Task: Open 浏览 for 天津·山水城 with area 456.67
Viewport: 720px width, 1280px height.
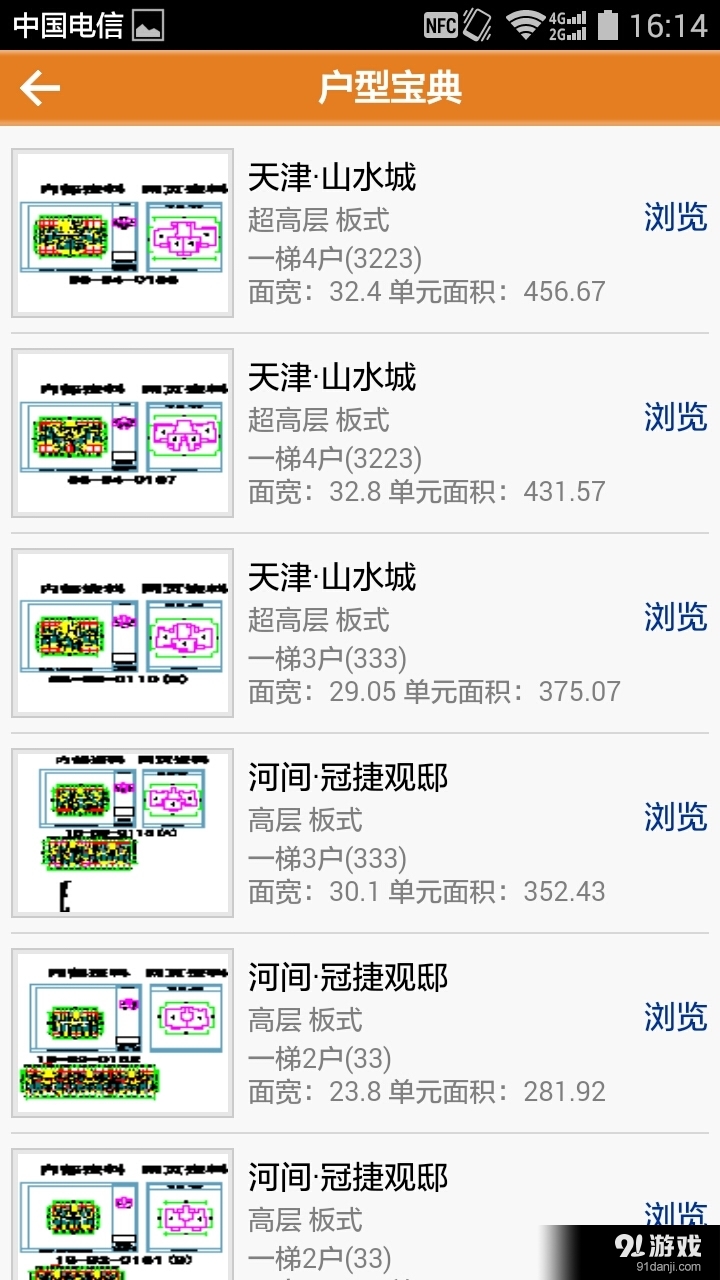Action: (x=675, y=218)
